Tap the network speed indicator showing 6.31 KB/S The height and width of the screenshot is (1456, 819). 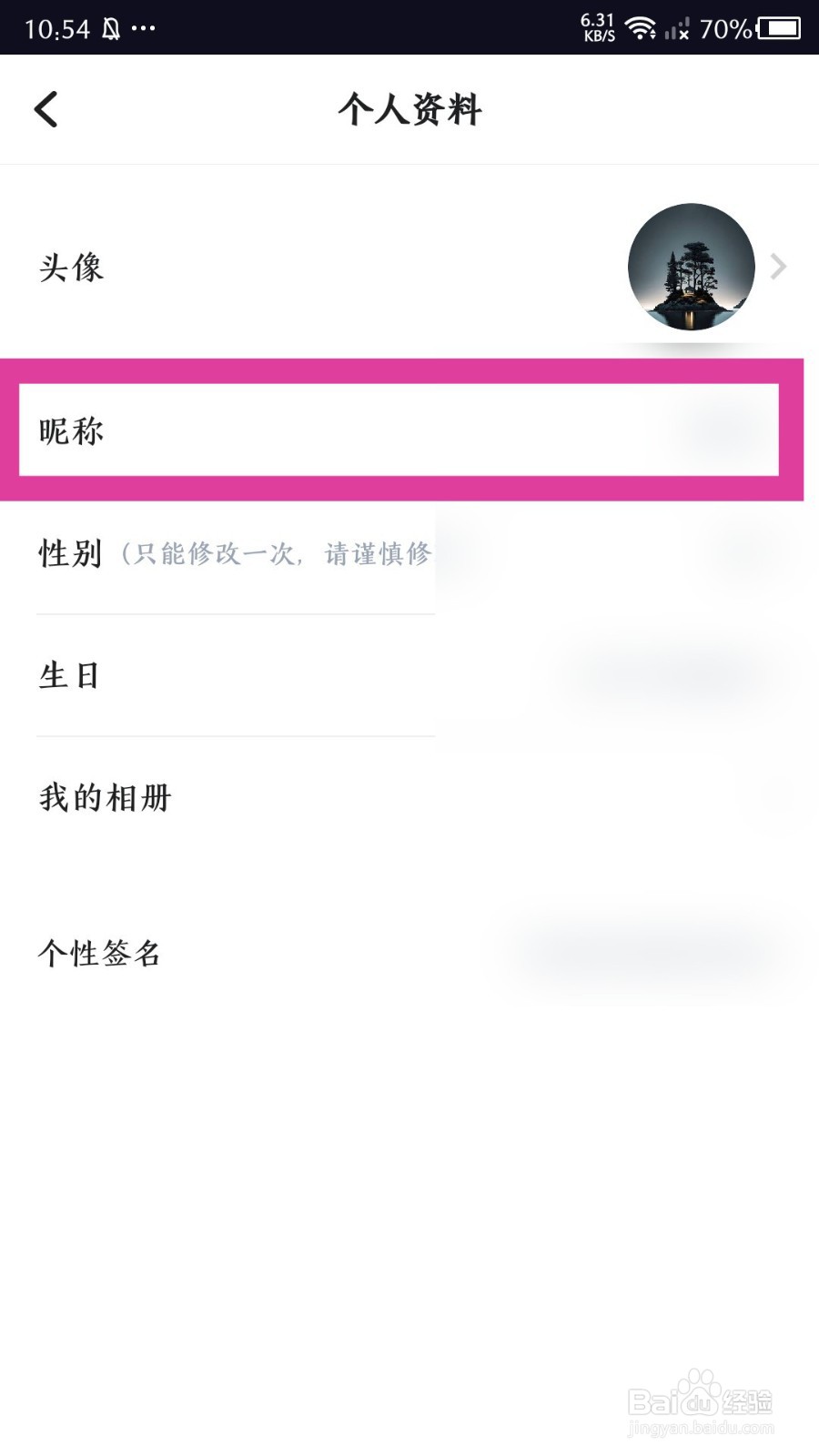pyautogui.click(x=596, y=25)
